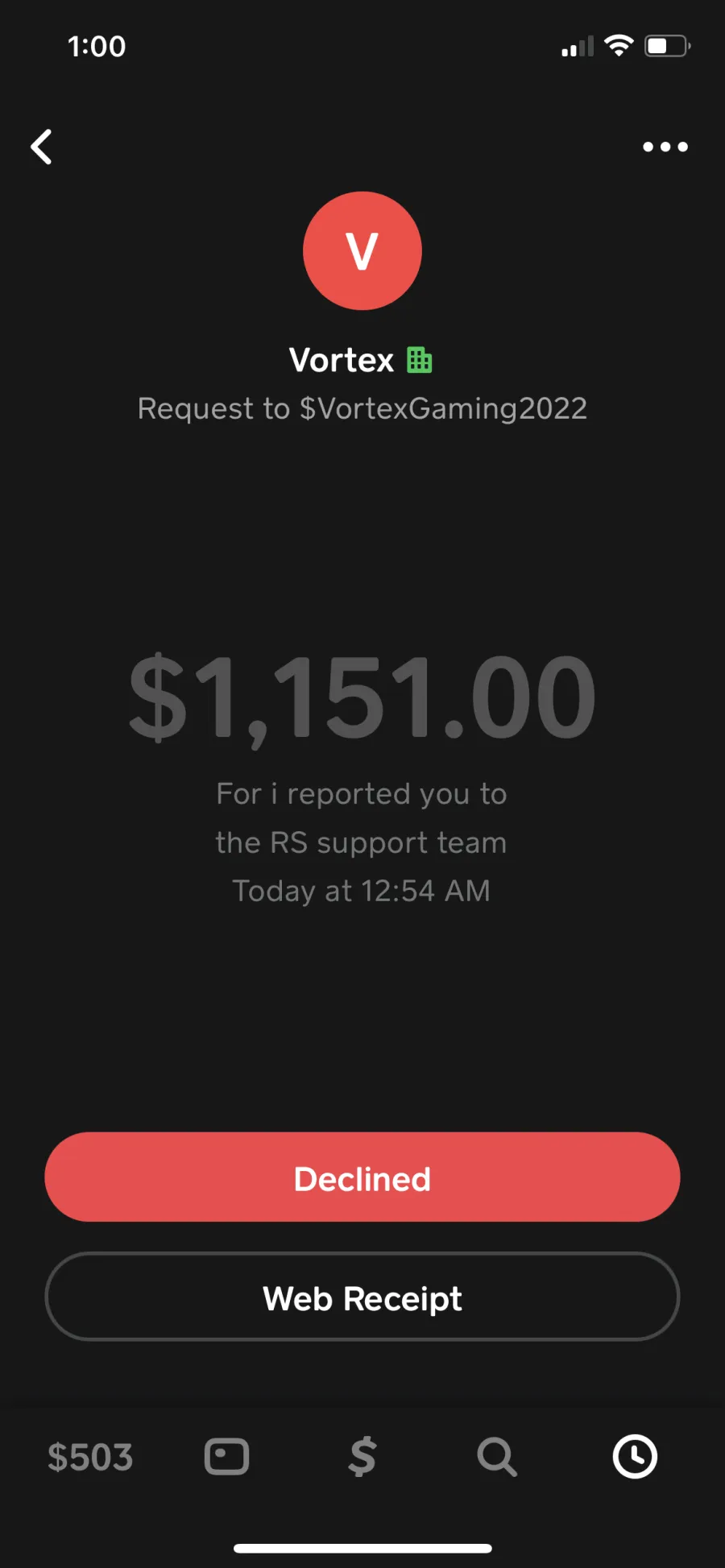Image resolution: width=725 pixels, height=1568 pixels.
Task: Switch to the Cash Card tab
Action: (x=226, y=1457)
